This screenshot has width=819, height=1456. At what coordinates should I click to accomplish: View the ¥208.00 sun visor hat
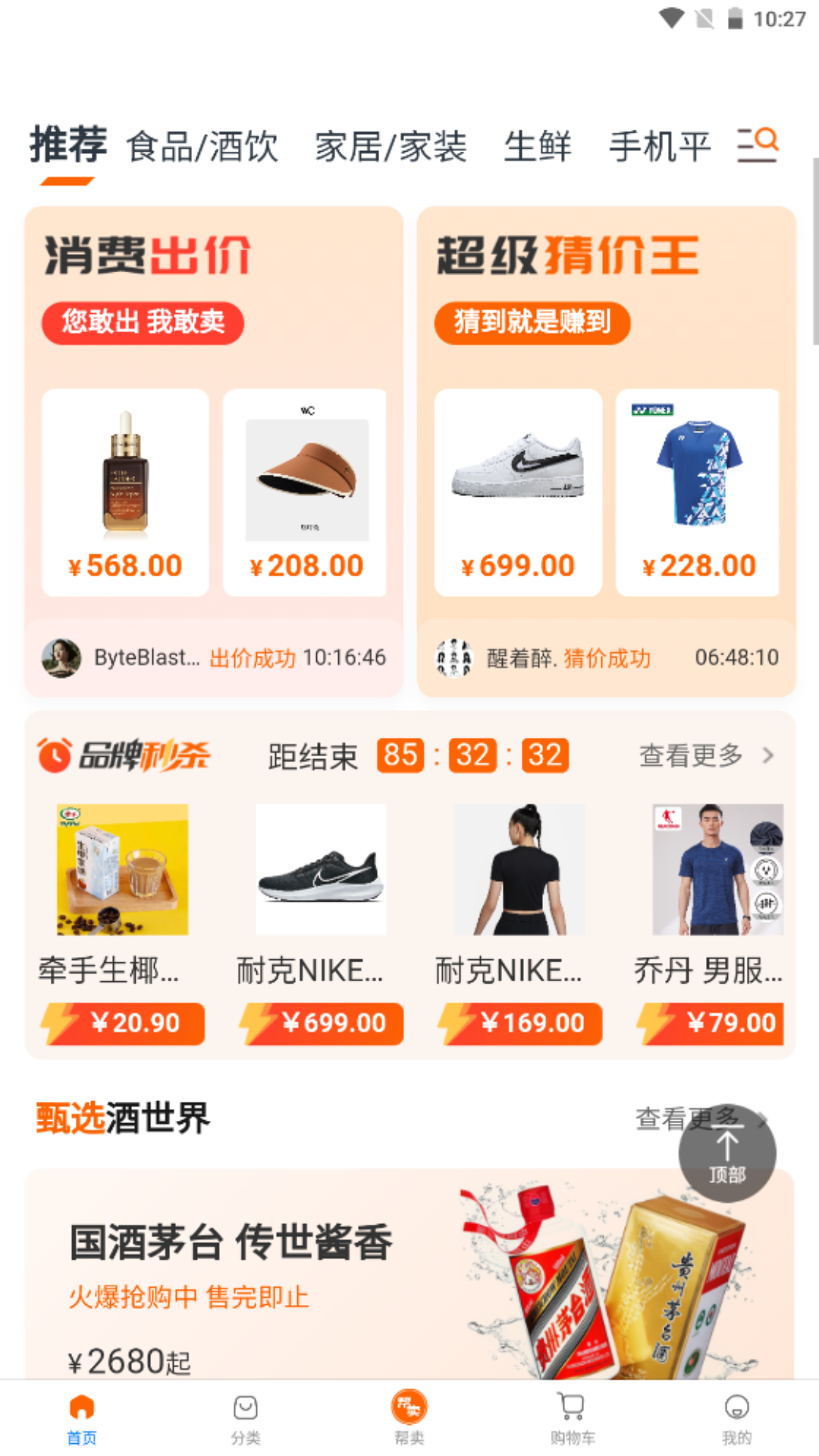(305, 491)
